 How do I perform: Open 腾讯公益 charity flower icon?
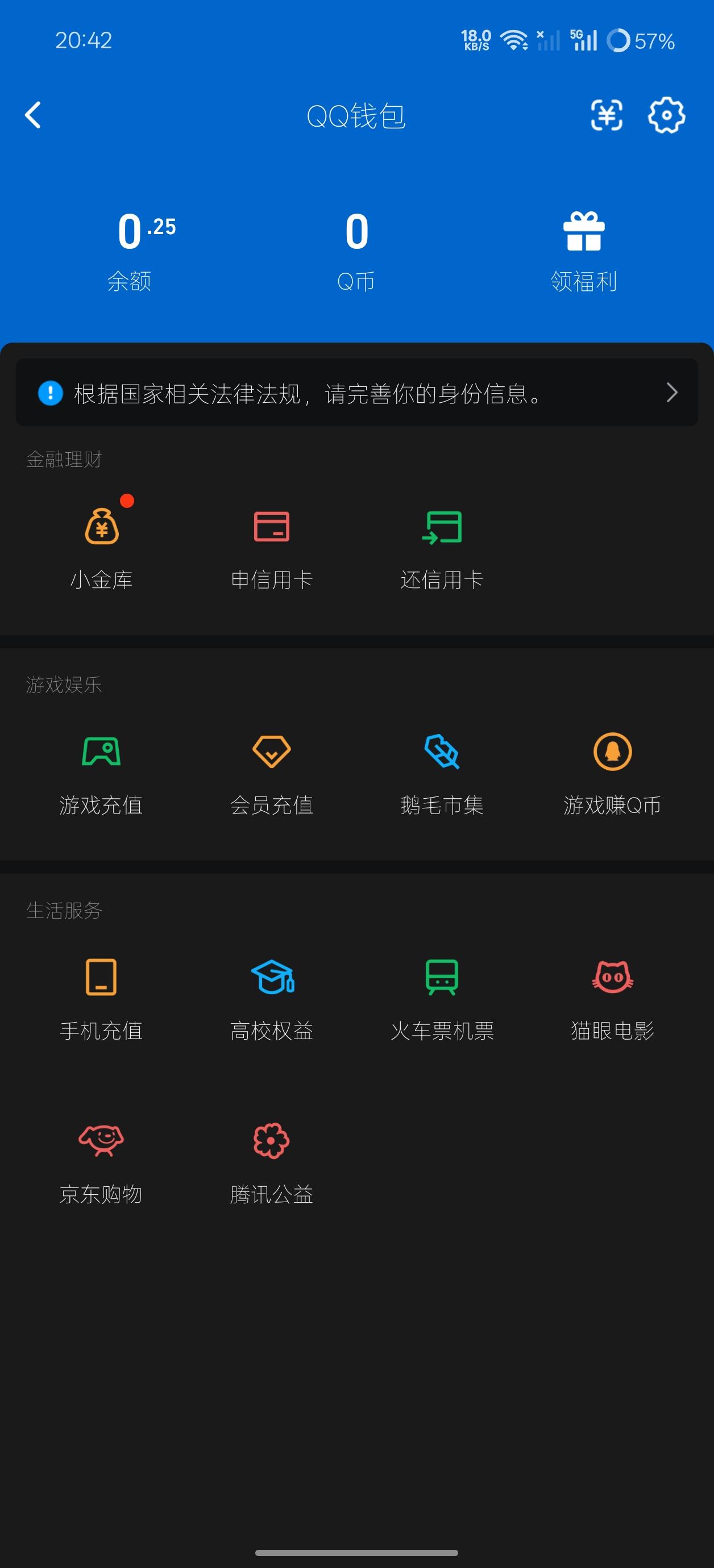pyautogui.click(x=271, y=1145)
